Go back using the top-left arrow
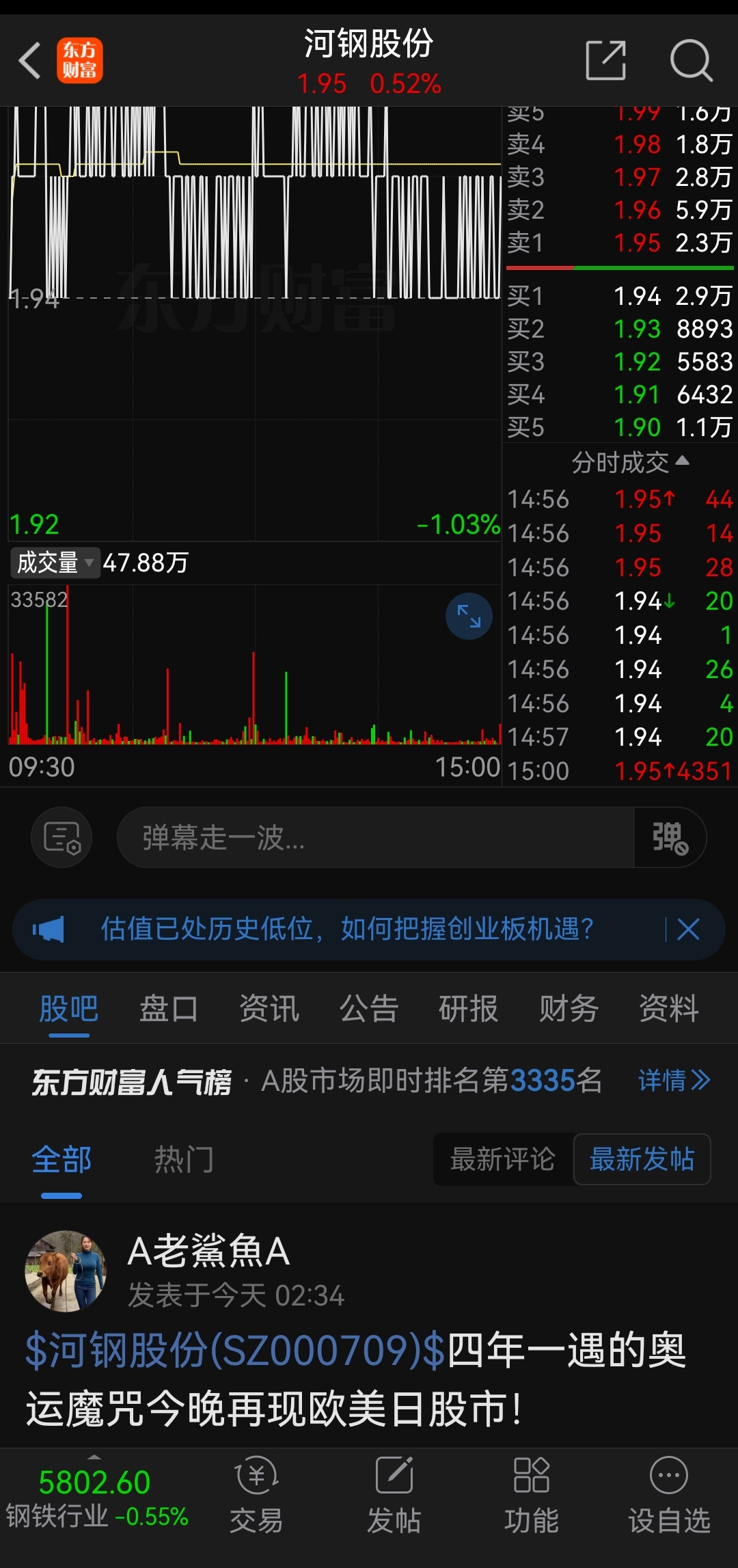738x1568 pixels. [30, 60]
